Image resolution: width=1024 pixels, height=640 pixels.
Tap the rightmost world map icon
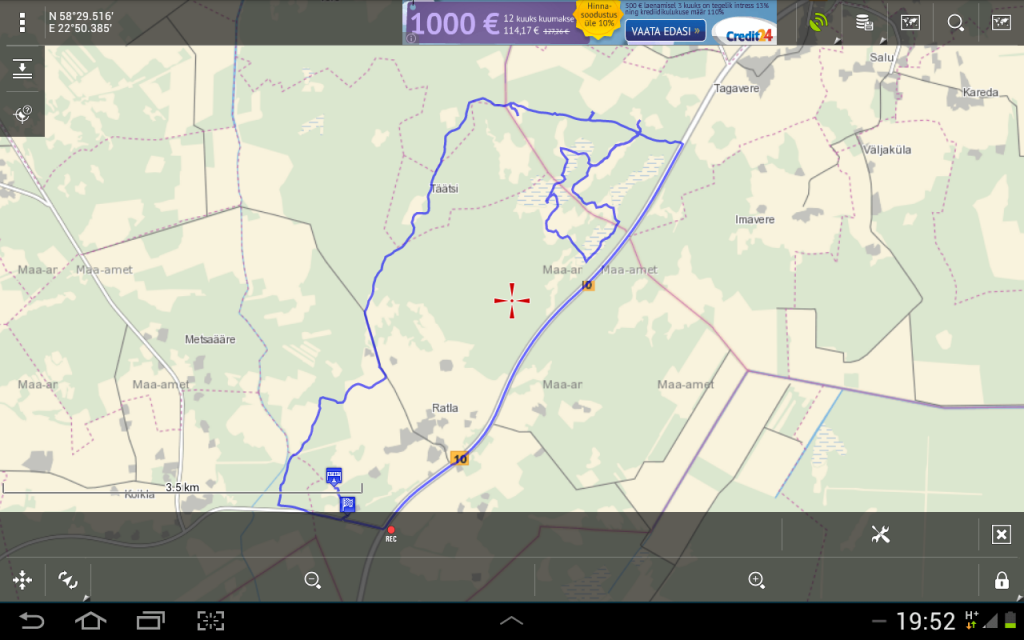[1000, 22]
